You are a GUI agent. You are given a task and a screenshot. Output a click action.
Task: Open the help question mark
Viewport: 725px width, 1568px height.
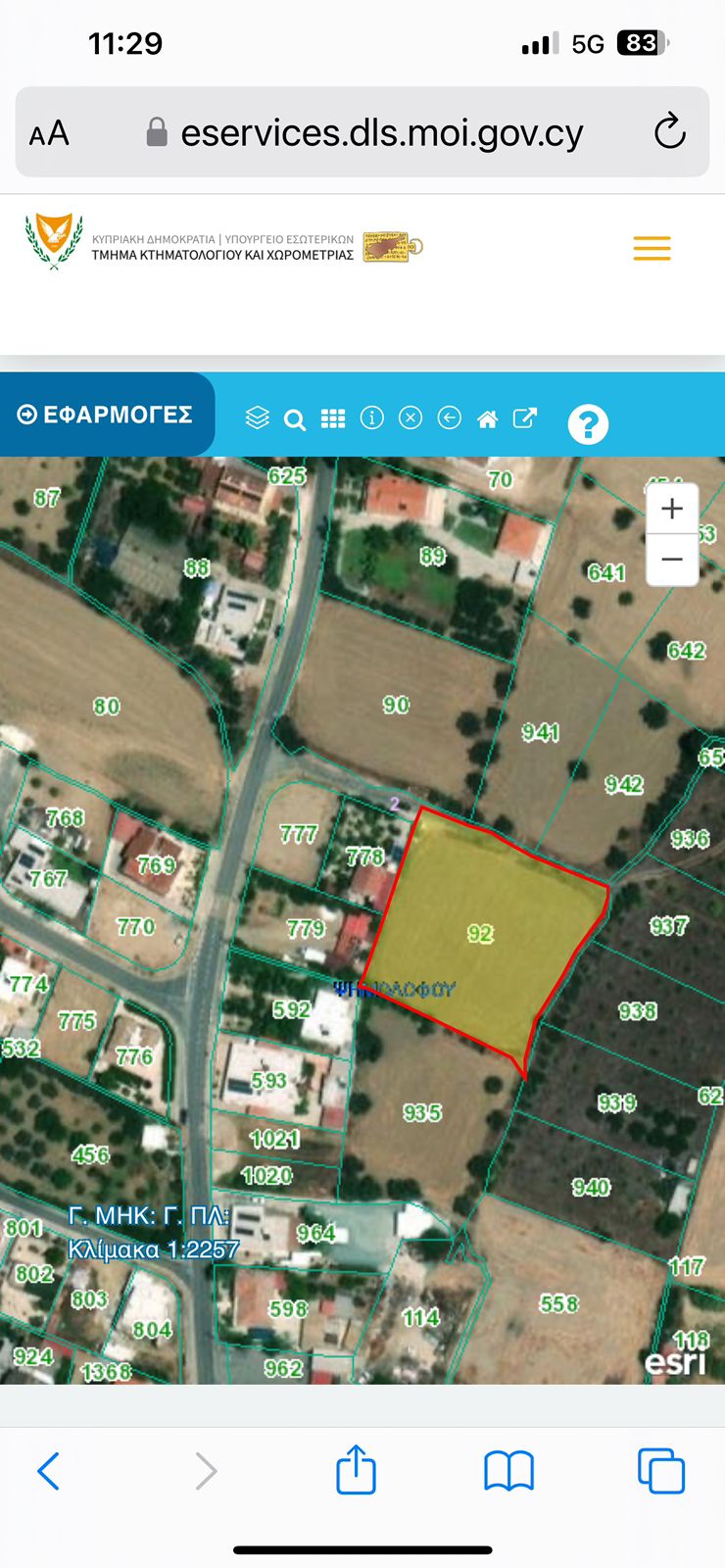[x=588, y=424]
